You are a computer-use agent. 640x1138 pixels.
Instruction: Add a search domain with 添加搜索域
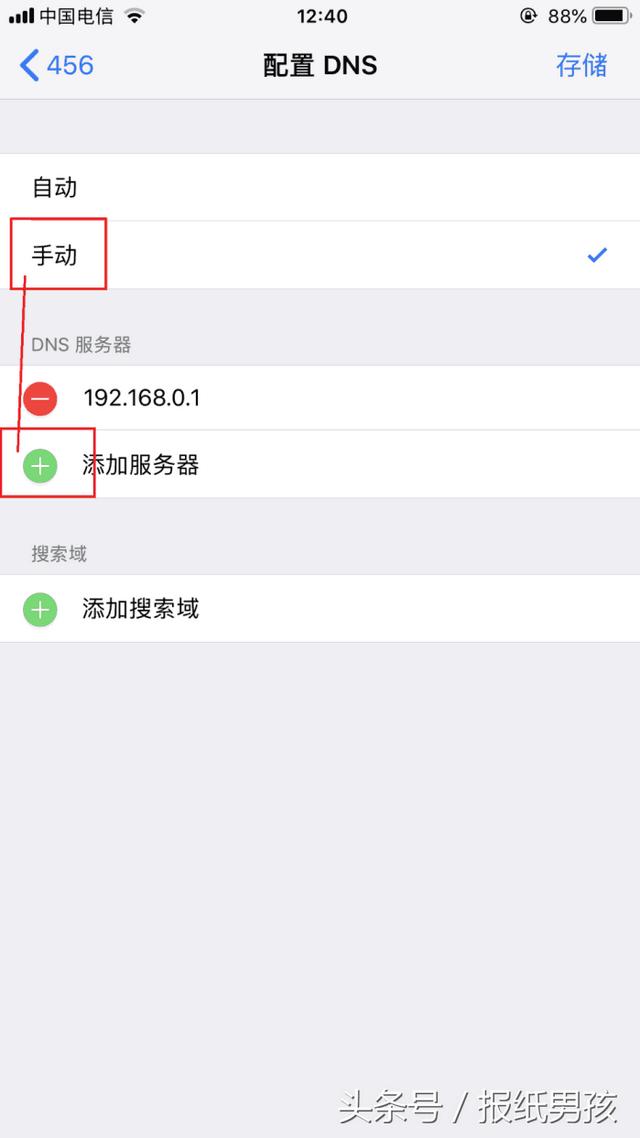point(320,608)
